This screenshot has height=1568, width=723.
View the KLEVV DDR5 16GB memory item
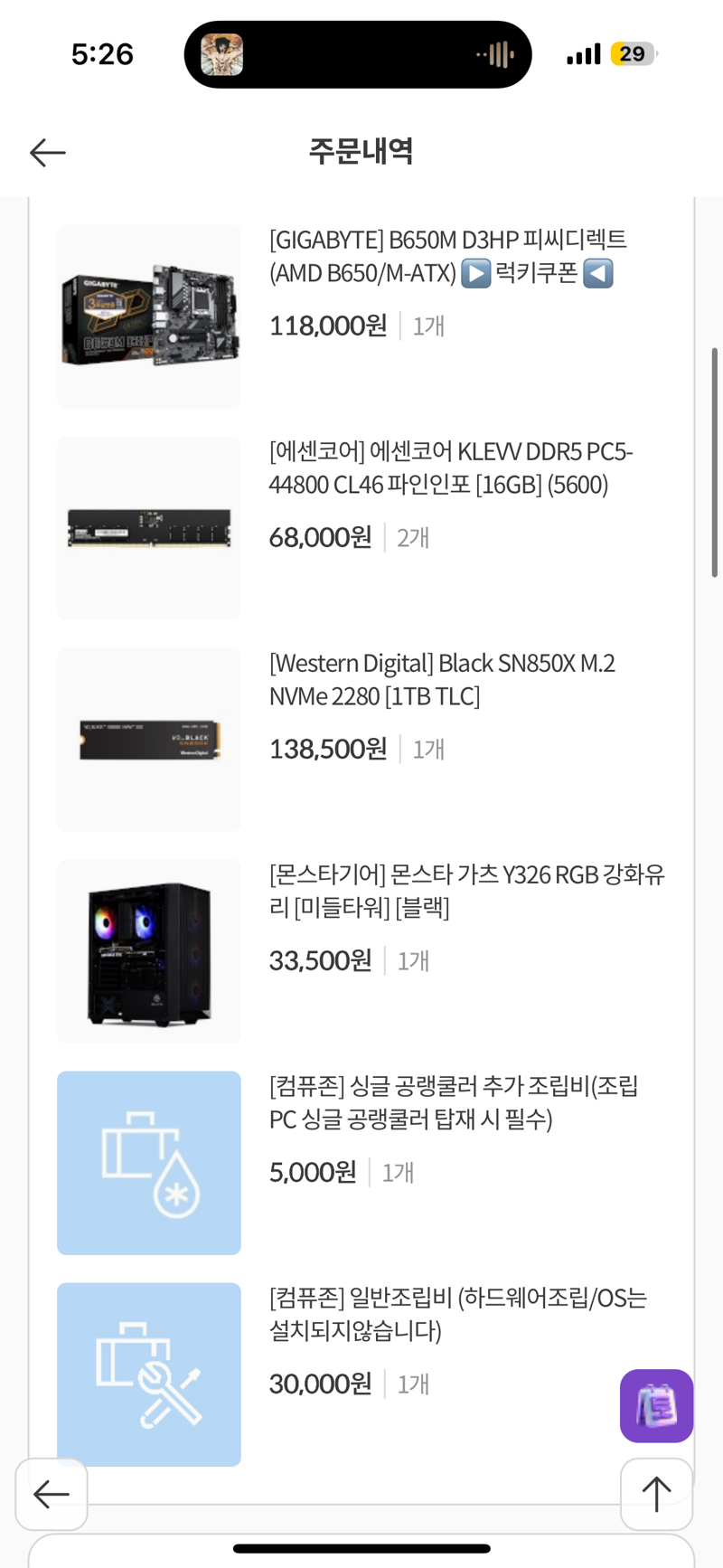tap(361, 528)
